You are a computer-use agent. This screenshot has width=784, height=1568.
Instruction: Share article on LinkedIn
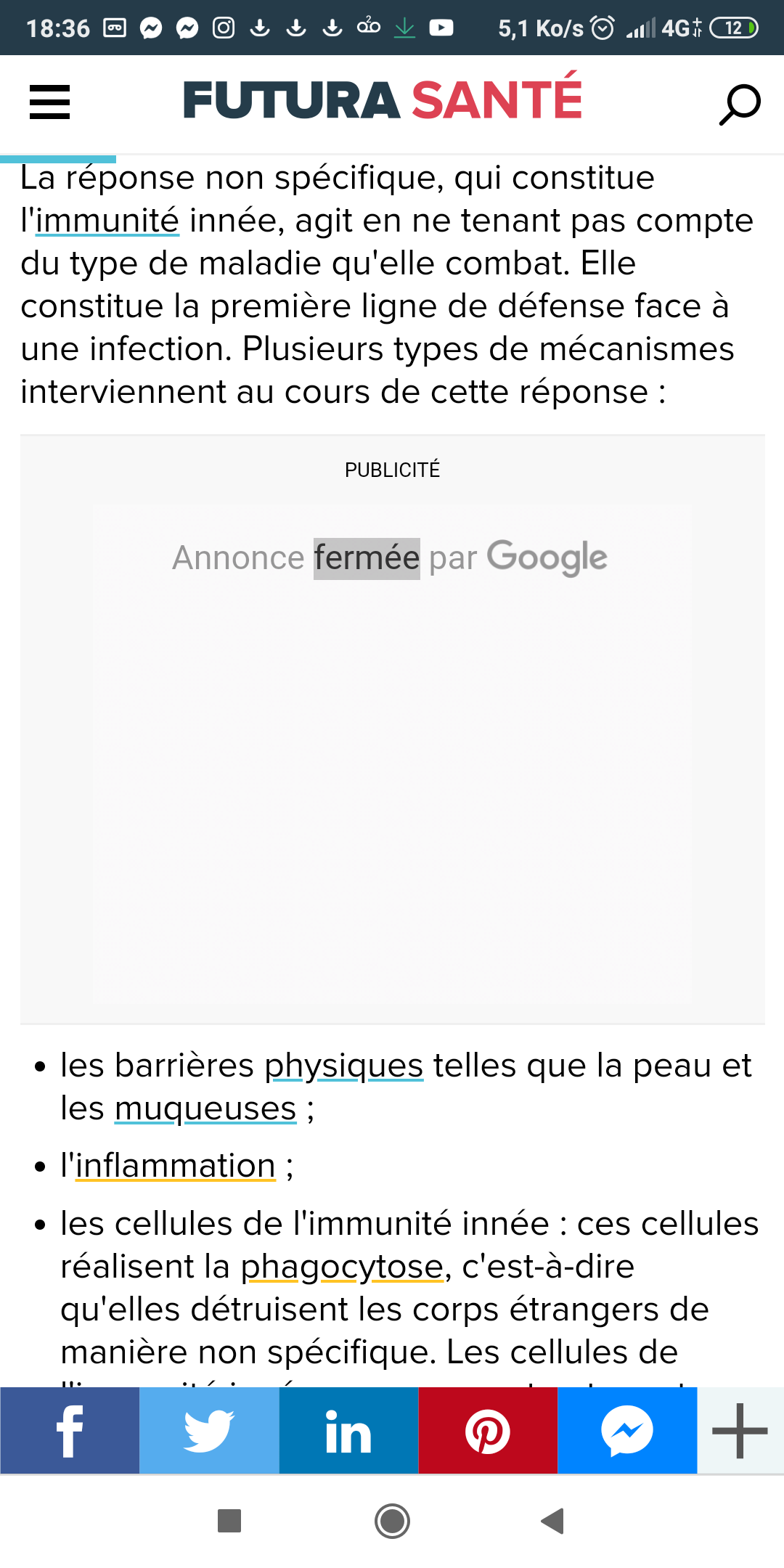[348, 1431]
